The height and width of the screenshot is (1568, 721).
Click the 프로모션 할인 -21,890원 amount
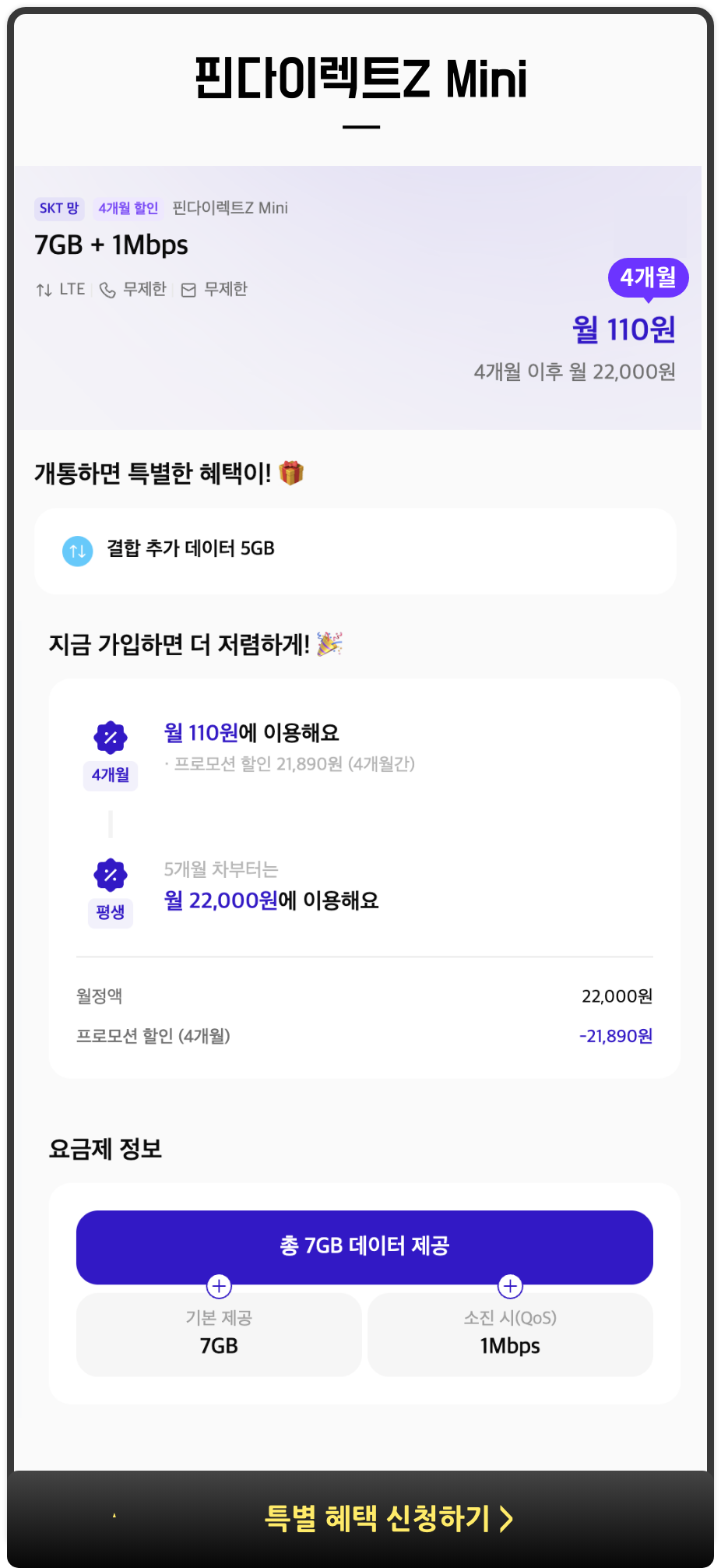616,1036
